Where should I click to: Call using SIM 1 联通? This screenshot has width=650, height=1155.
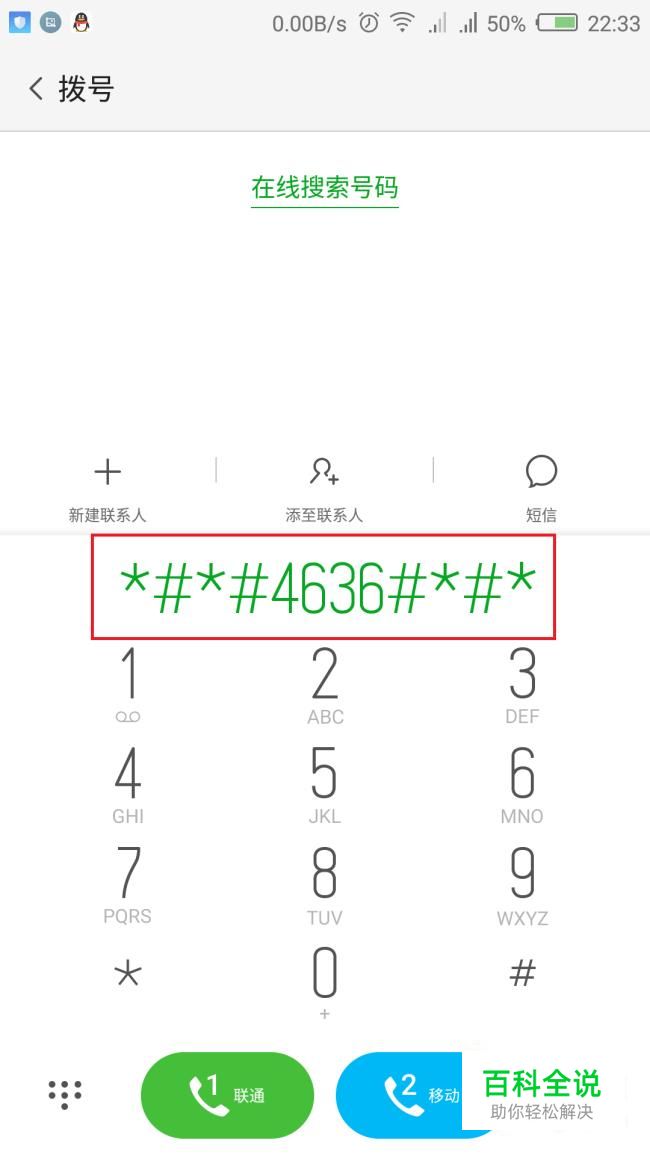click(227, 1095)
